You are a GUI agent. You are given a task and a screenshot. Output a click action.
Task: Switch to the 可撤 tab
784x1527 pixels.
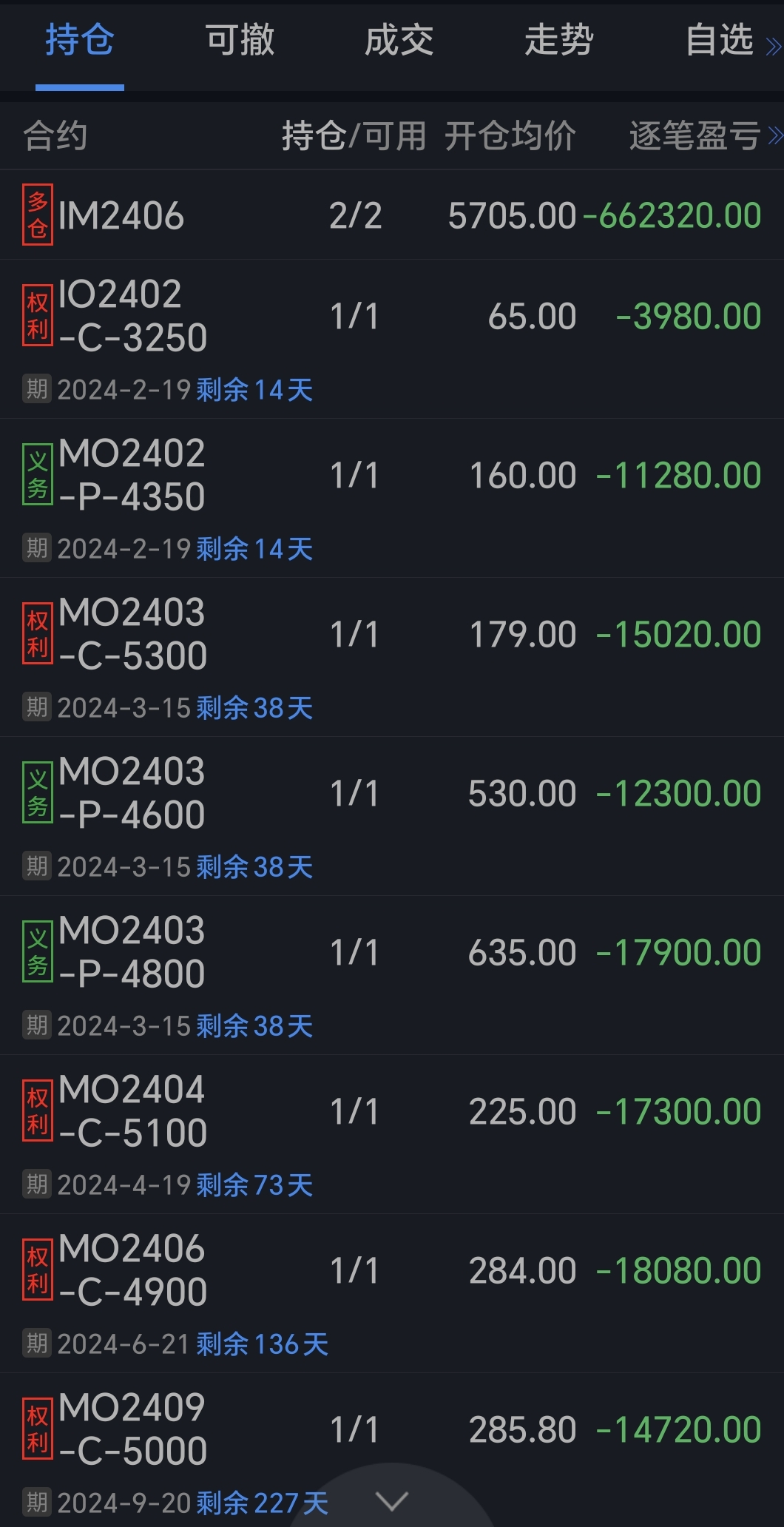(x=240, y=41)
